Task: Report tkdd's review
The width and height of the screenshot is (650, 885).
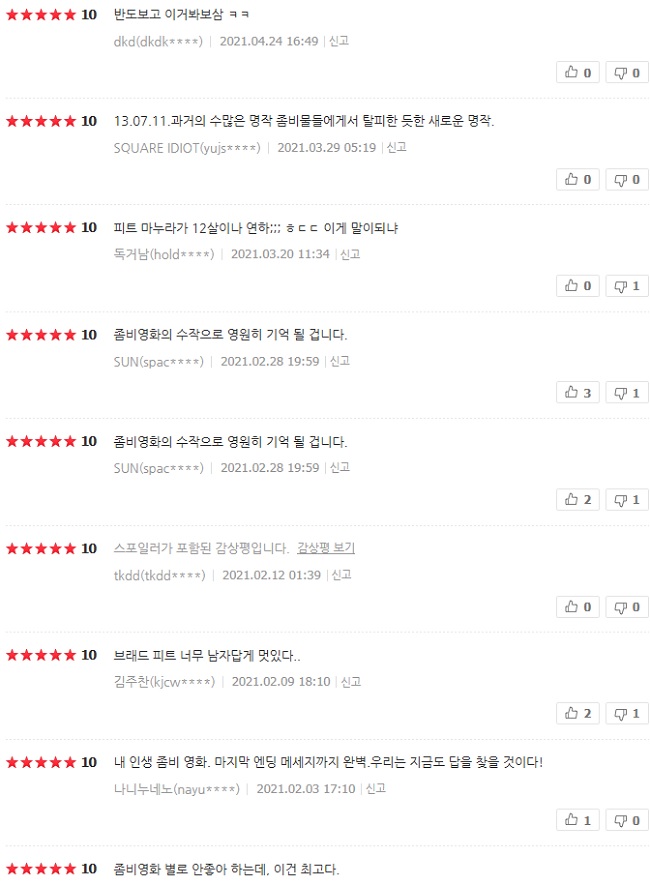Action: [342, 575]
